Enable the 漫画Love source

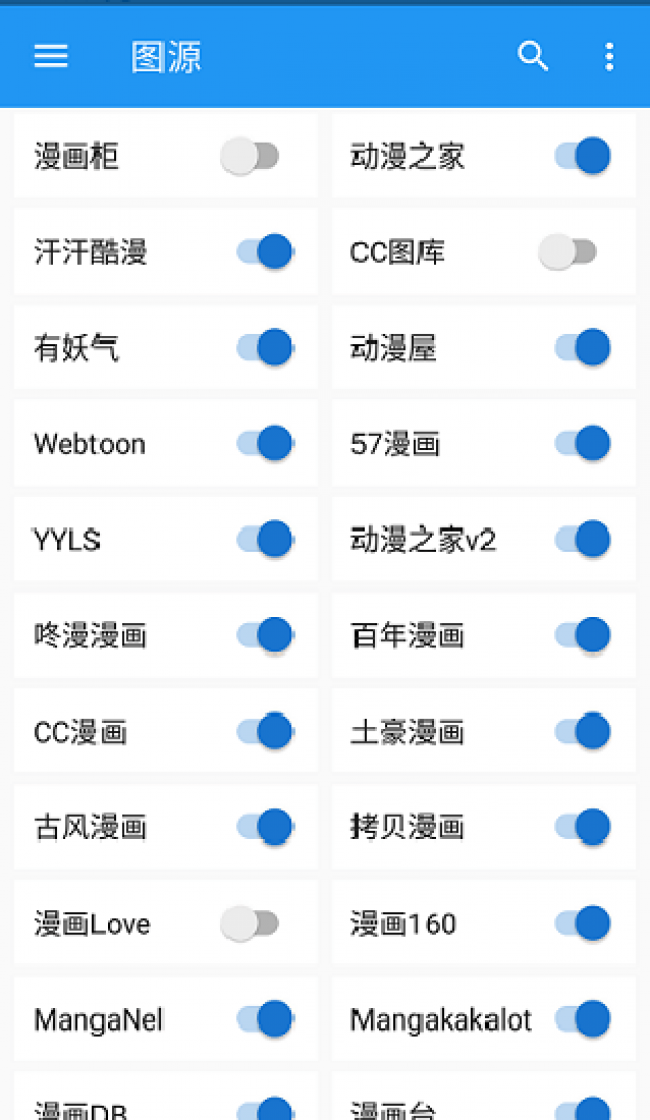click(x=249, y=923)
